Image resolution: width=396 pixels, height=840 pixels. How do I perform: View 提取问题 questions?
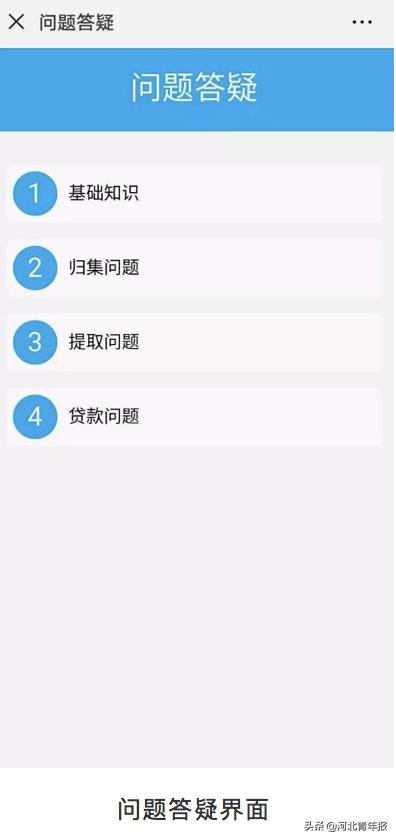tap(194, 342)
